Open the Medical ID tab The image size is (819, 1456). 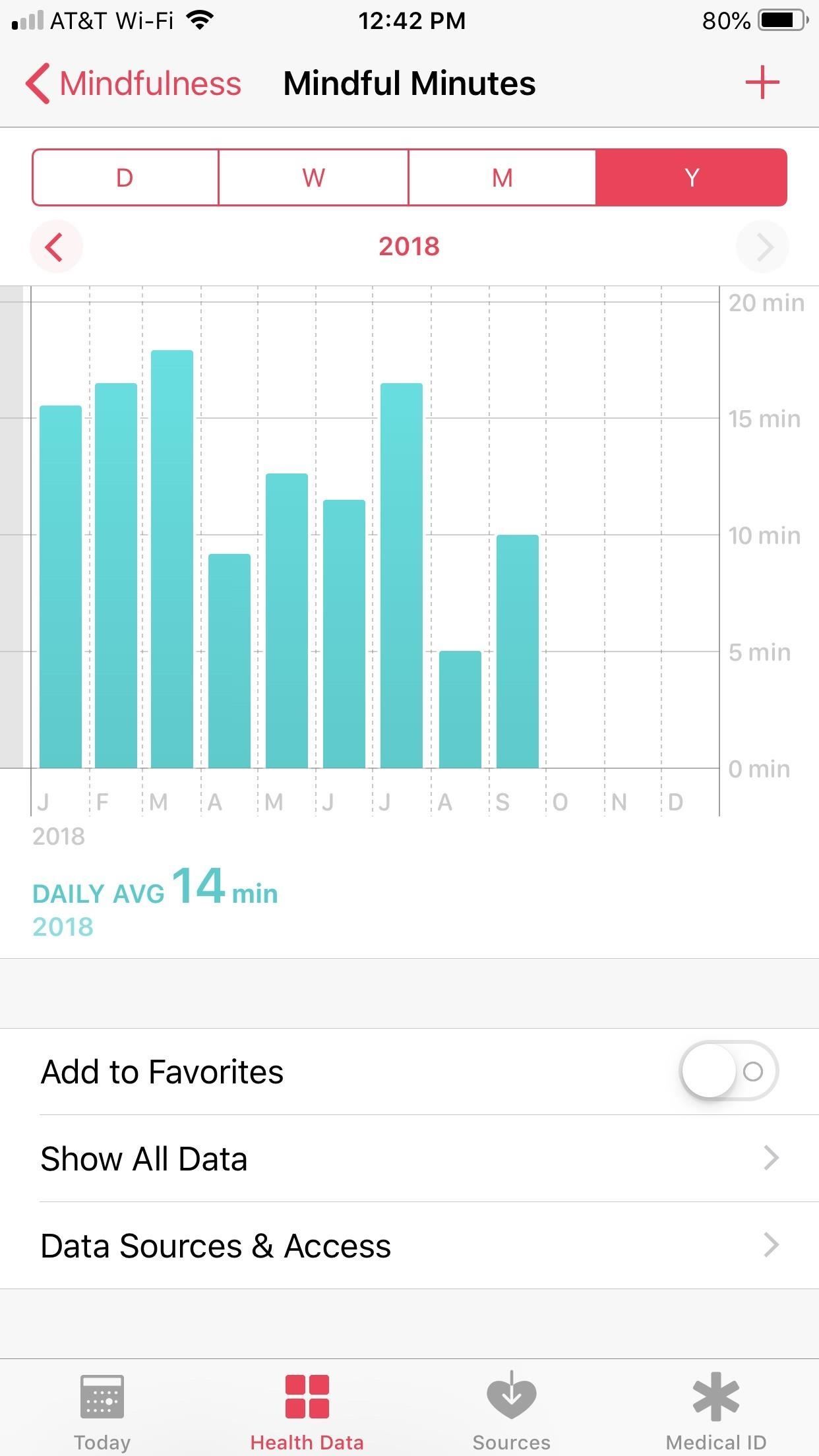[x=716, y=1412]
